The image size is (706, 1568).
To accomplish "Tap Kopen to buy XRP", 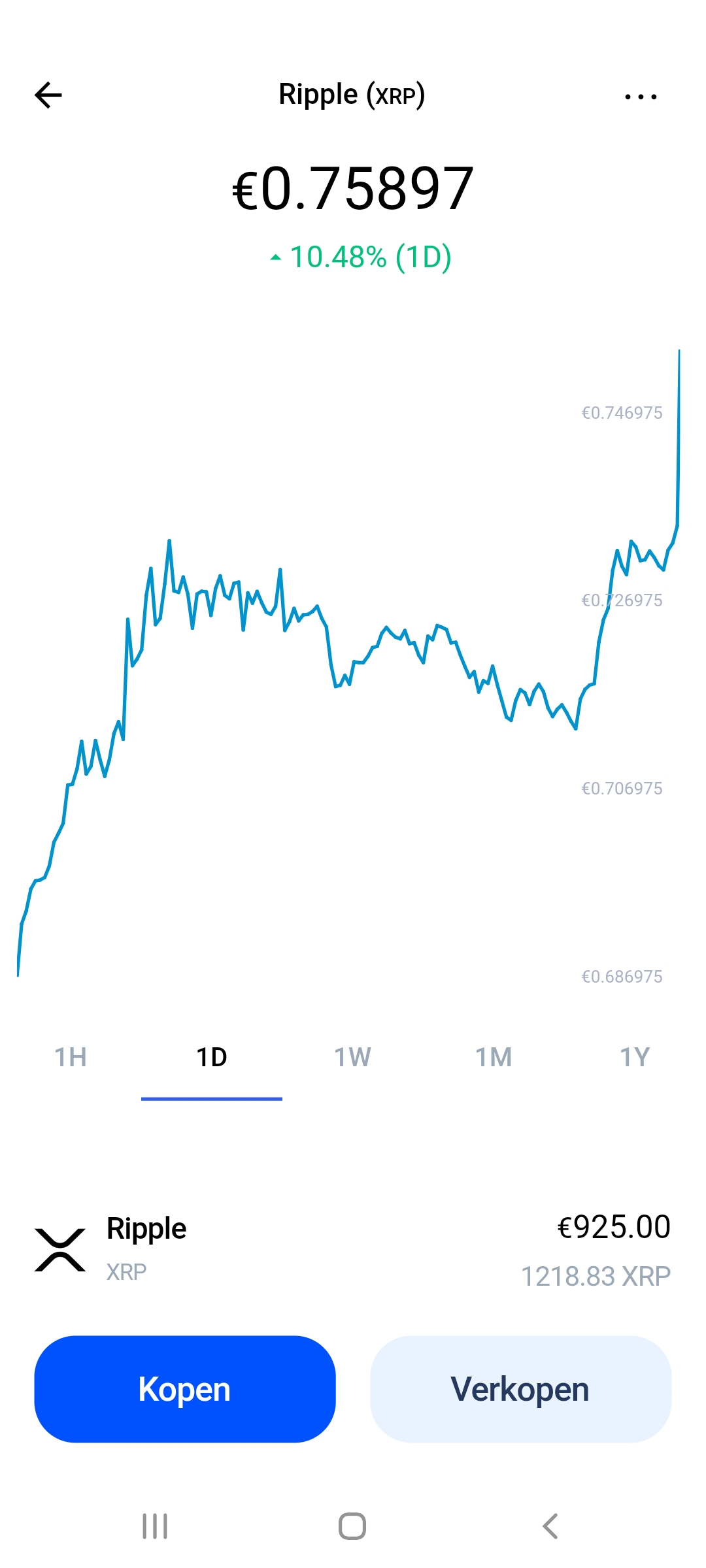I will click(x=185, y=1389).
